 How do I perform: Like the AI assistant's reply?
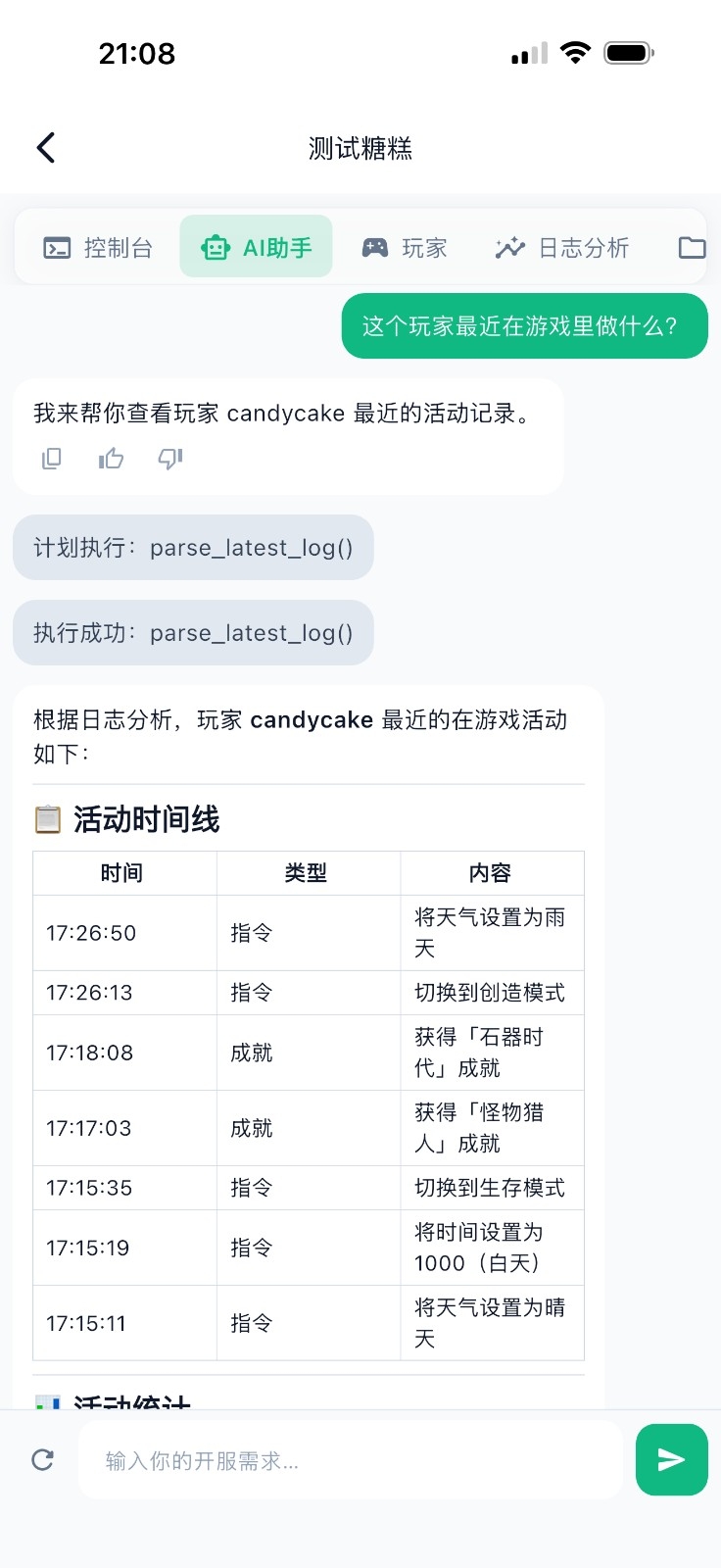coord(111,459)
